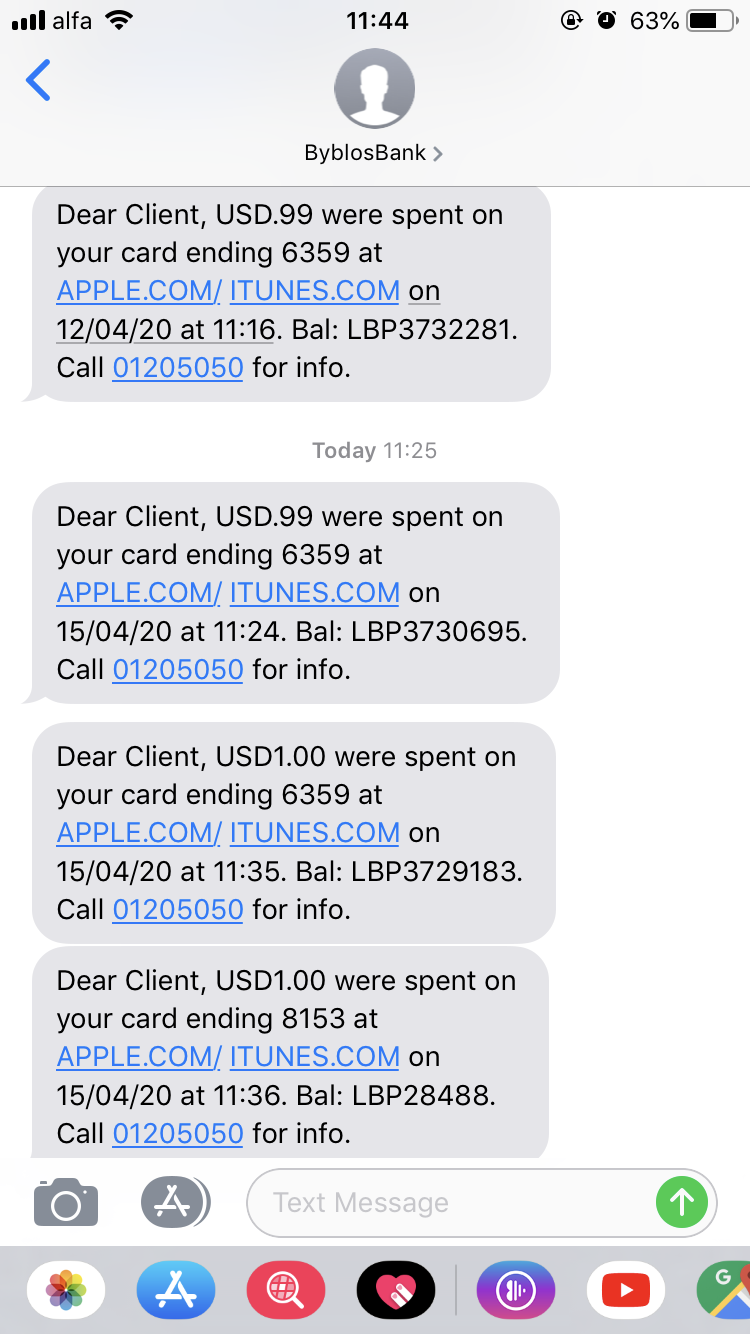The height and width of the screenshot is (1334, 750).
Task: Open Photos in the app strip
Action: pos(66,1290)
